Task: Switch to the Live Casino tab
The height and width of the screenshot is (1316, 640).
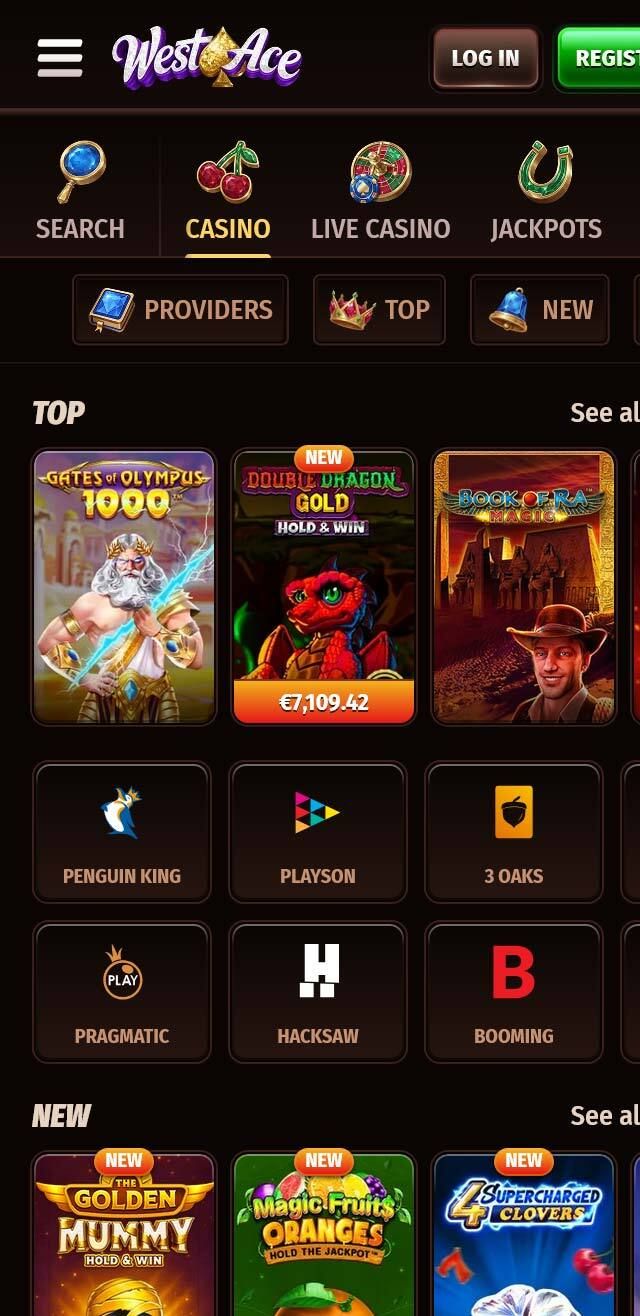Action: pyautogui.click(x=380, y=192)
